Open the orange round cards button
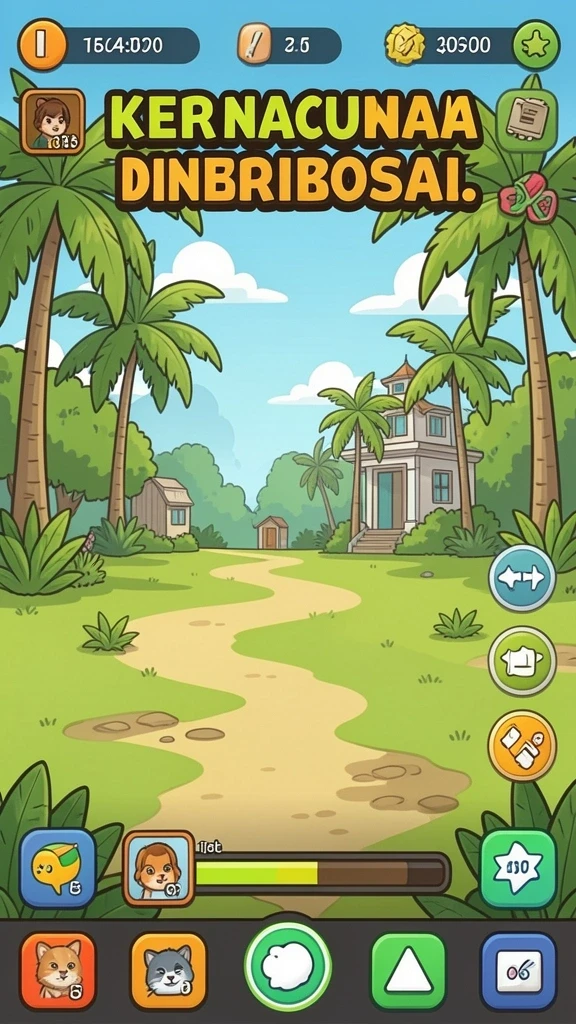This screenshot has width=576, height=1024. (x=522, y=745)
